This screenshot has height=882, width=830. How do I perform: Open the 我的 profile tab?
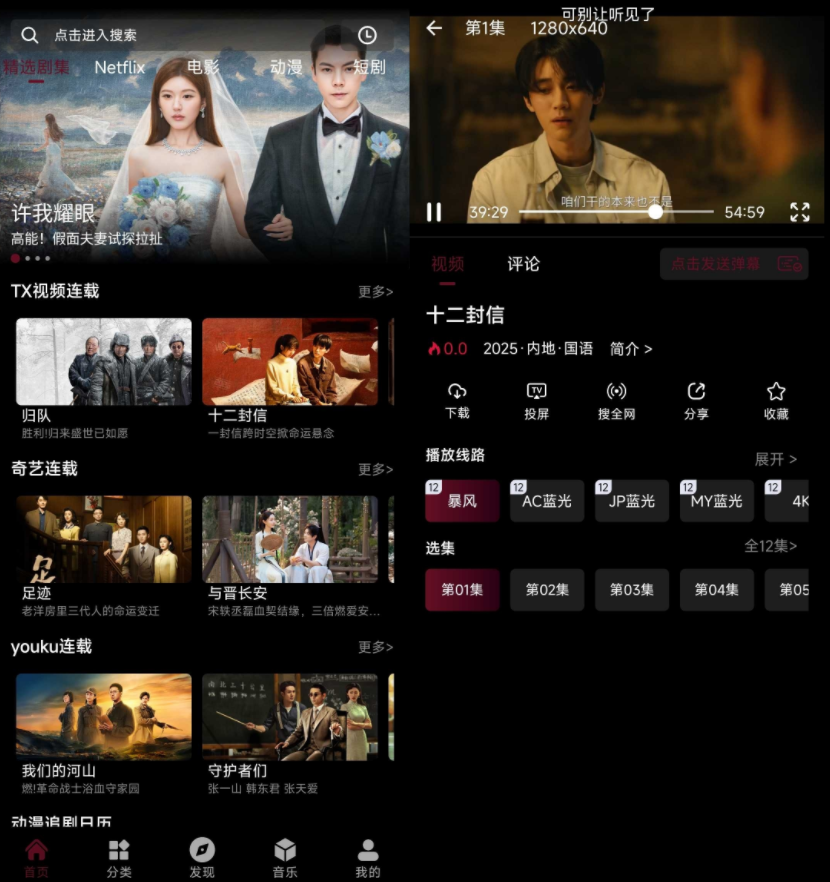[x=368, y=858]
